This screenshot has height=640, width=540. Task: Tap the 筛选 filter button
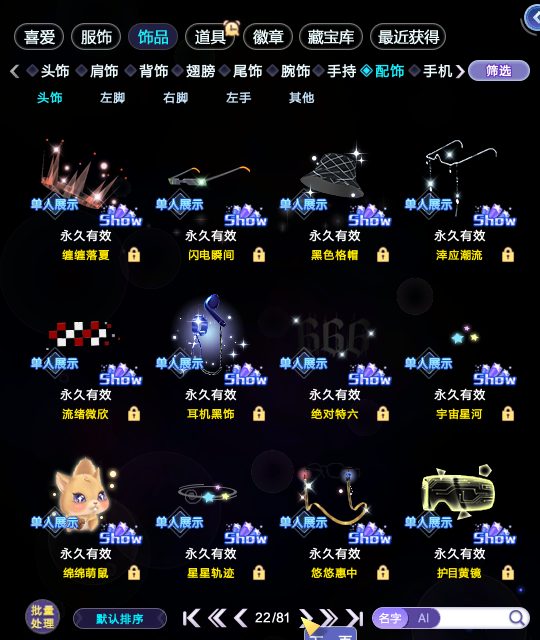point(499,71)
